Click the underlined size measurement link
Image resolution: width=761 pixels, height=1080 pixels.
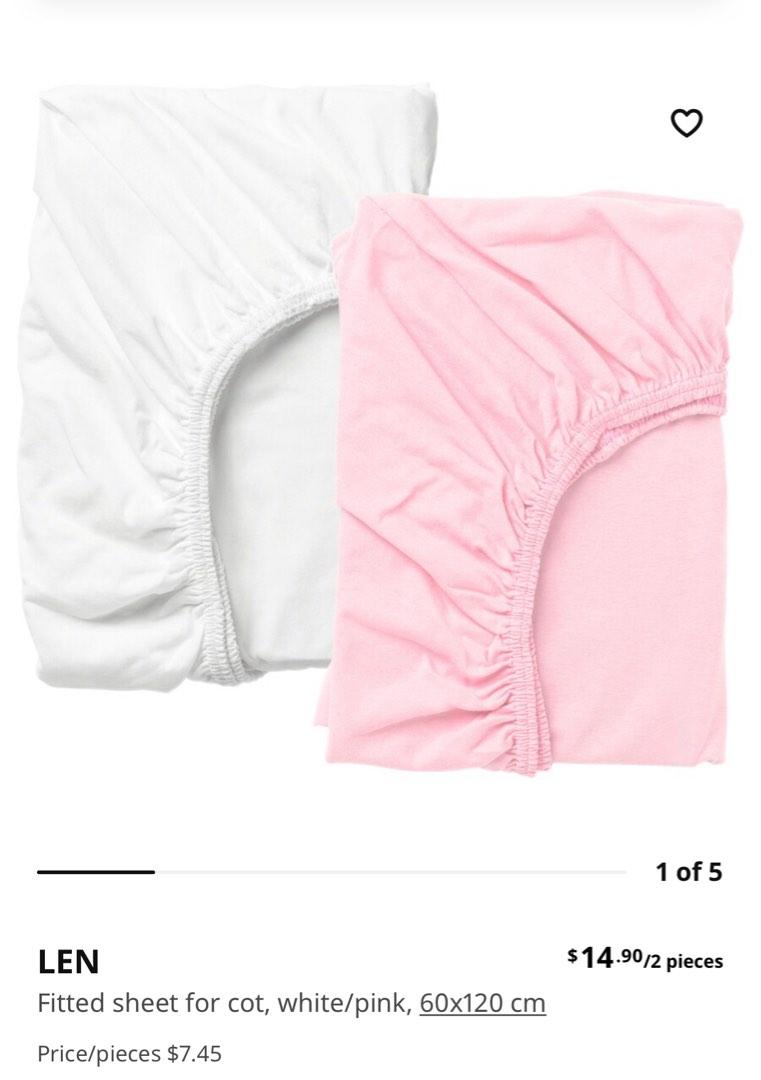coord(484,1002)
